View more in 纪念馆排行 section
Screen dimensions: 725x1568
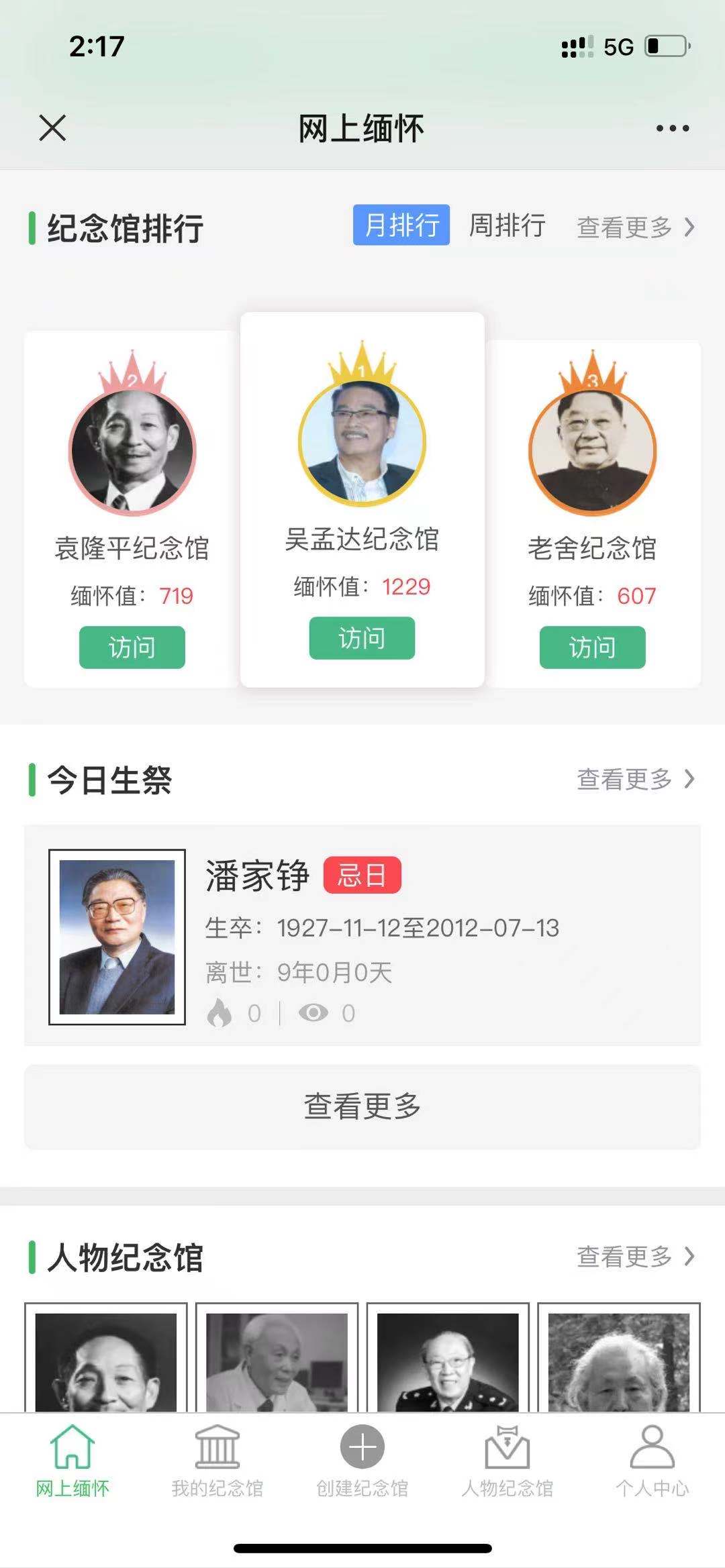pyautogui.click(x=634, y=227)
